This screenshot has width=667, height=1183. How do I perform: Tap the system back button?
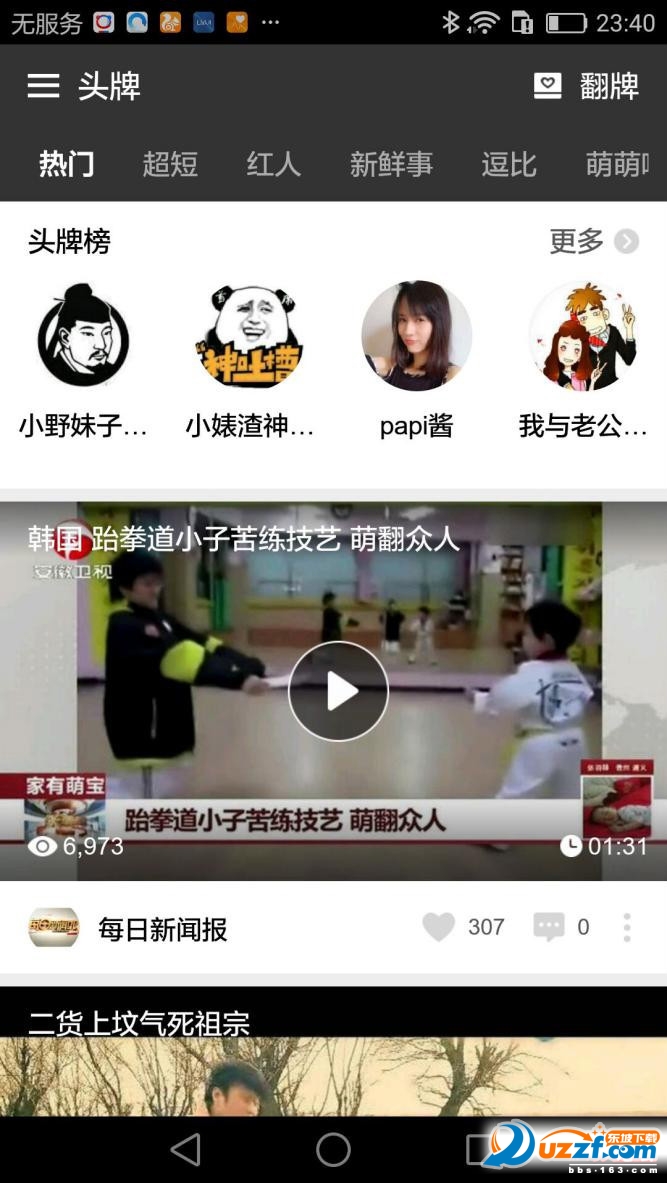coord(186,1150)
